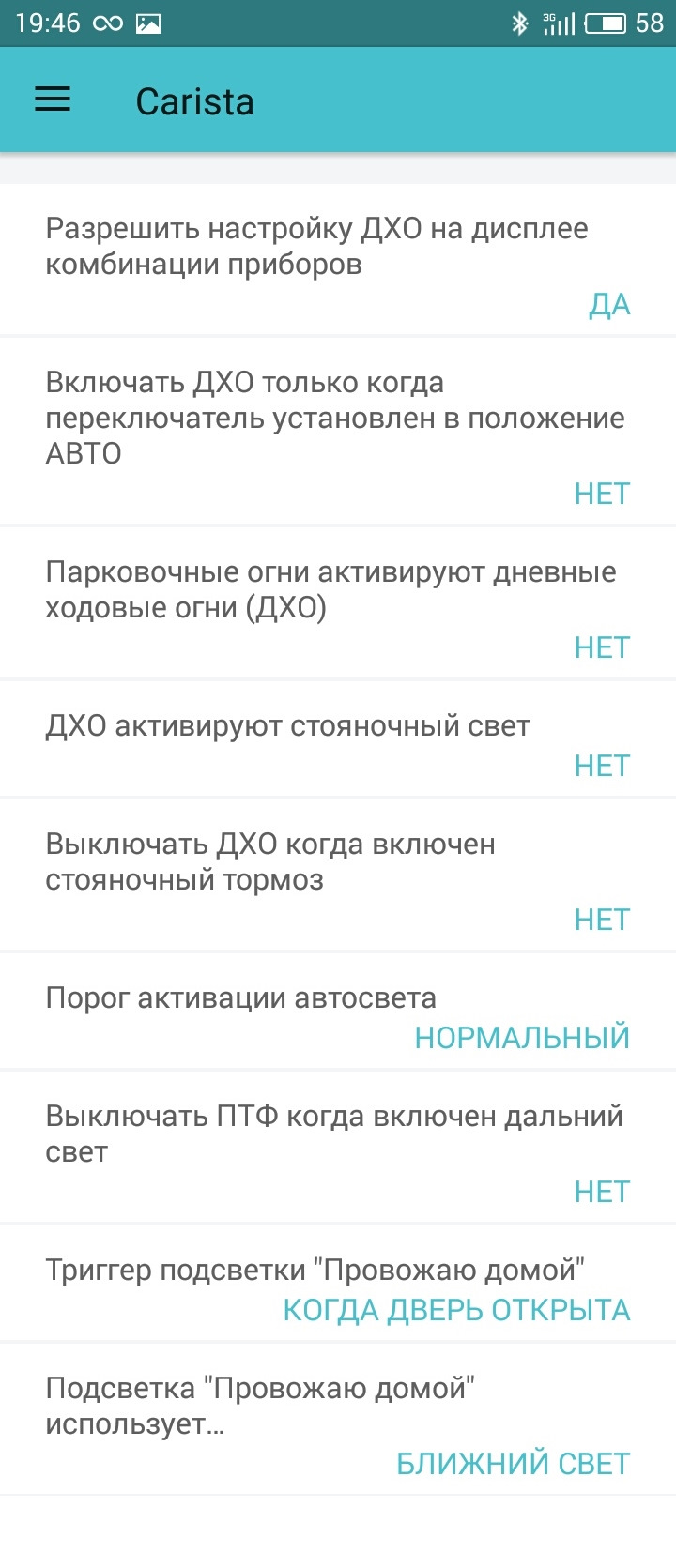Open «Выключать ПТФ когда включен дальний свет»
The width and height of the screenshot is (676, 1568).
(x=338, y=1148)
